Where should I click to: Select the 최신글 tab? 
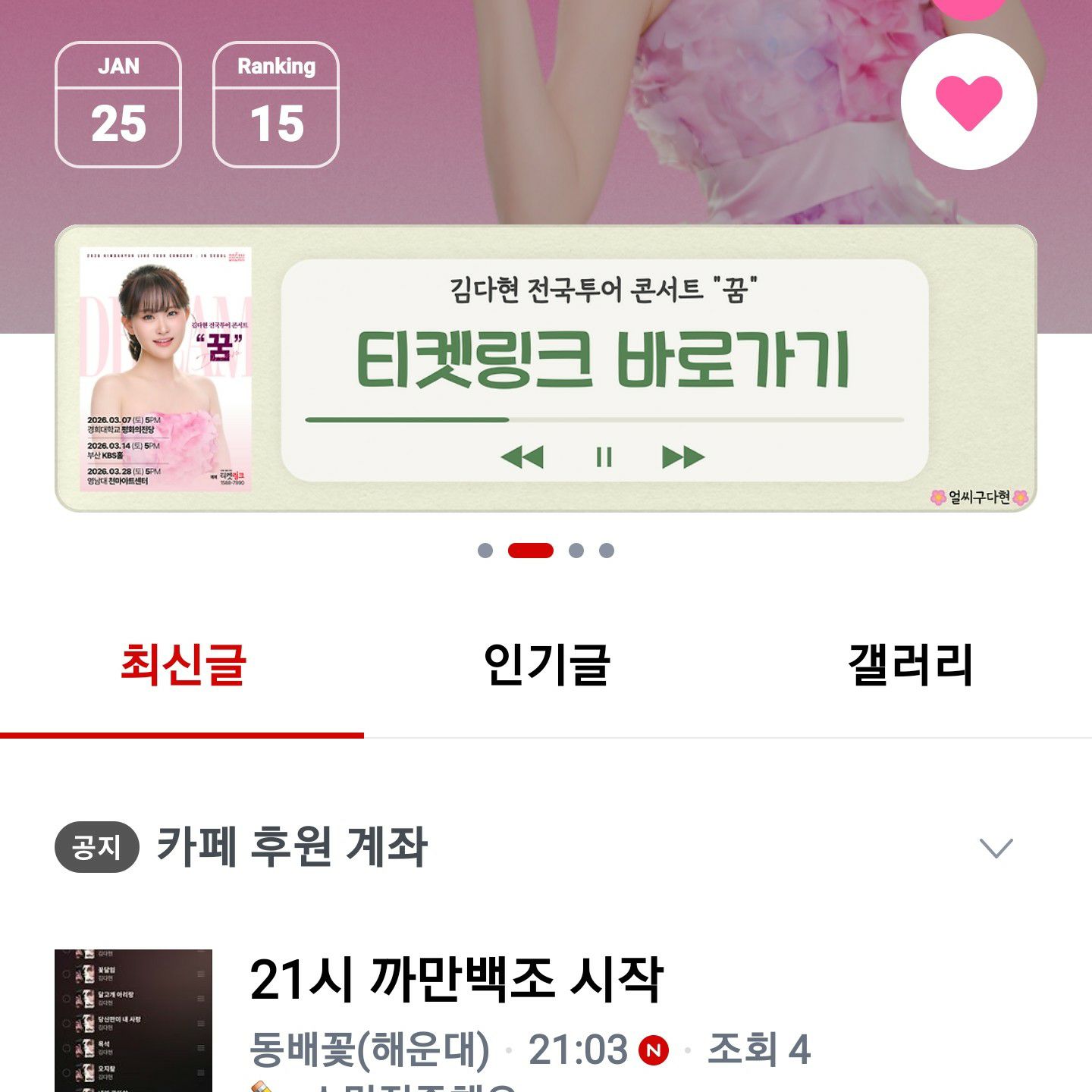pos(183,666)
